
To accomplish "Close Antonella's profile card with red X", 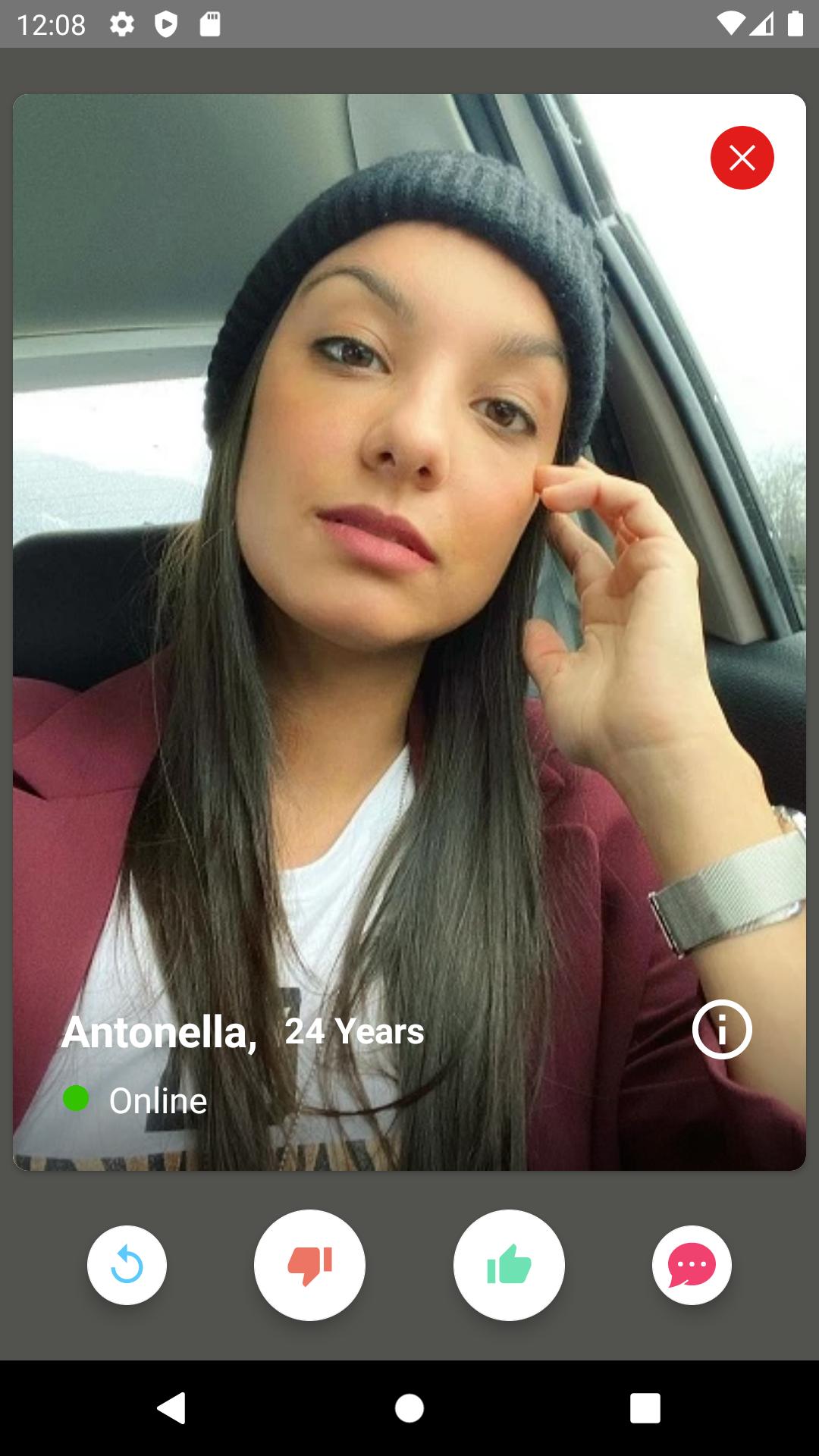I will tap(742, 158).
